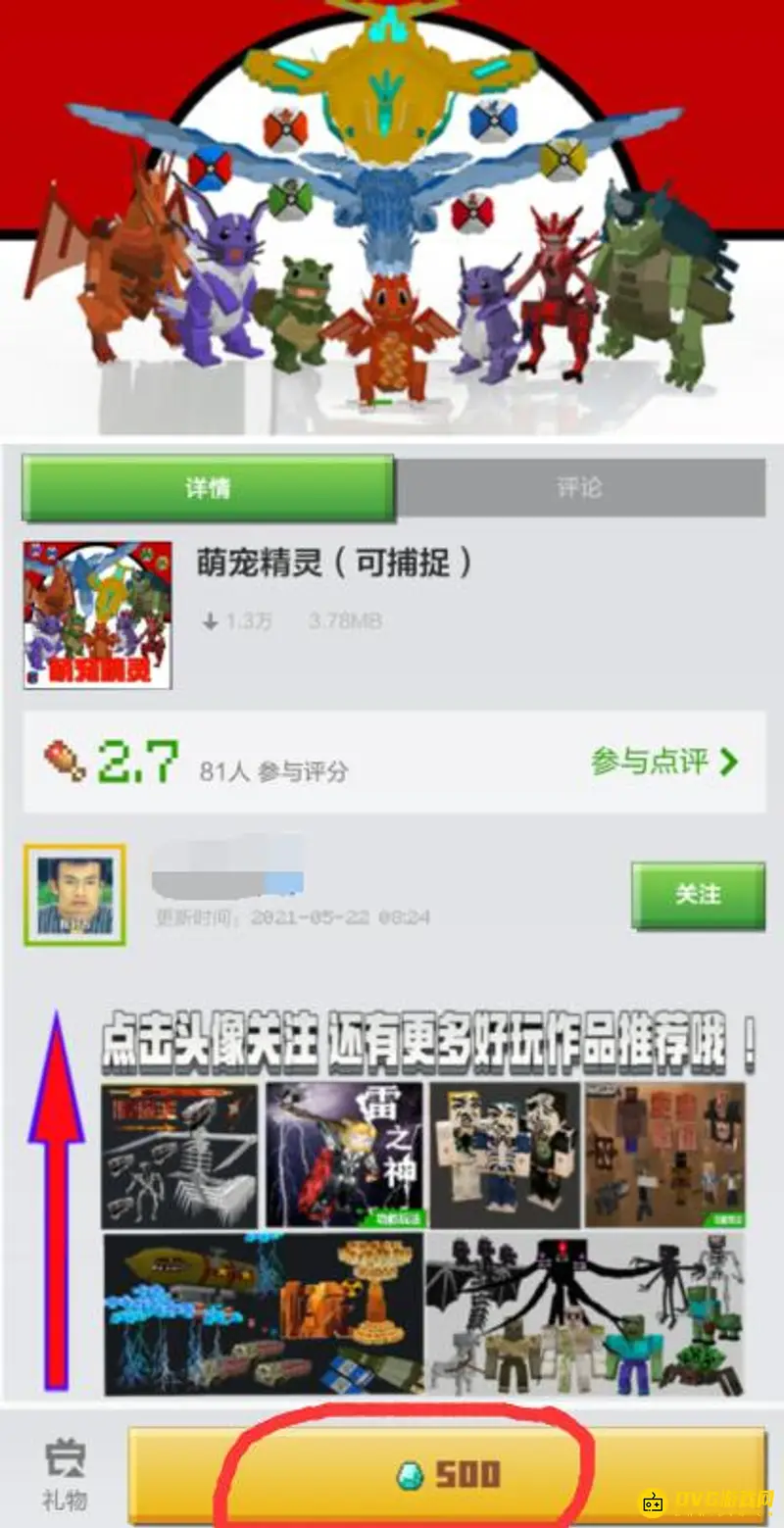Switch to the 评论 tab
This screenshot has width=784, height=1528.
click(579, 487)
